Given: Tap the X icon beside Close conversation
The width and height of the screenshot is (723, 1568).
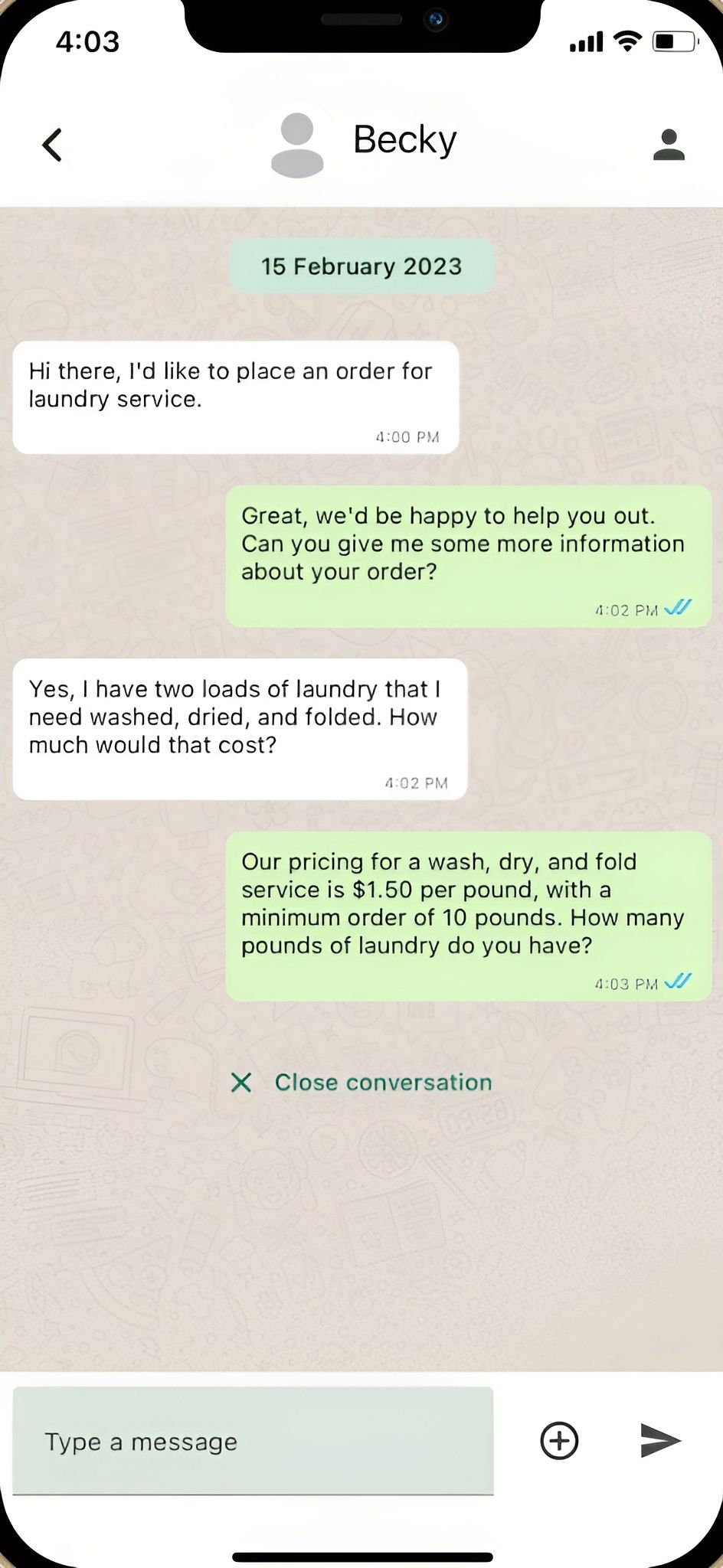Looking at the screenshot, I should [240, 1083].
